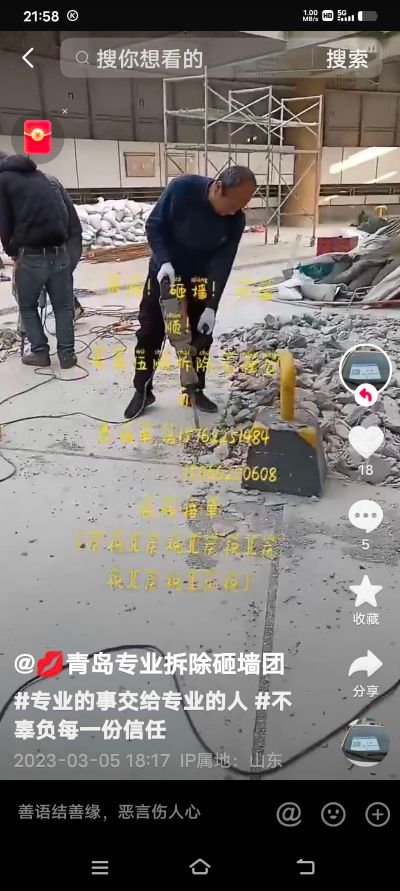Open hashtag #专业的事交给专业的人
Screen dimensions: 400x891
click(x=131, y=702)
